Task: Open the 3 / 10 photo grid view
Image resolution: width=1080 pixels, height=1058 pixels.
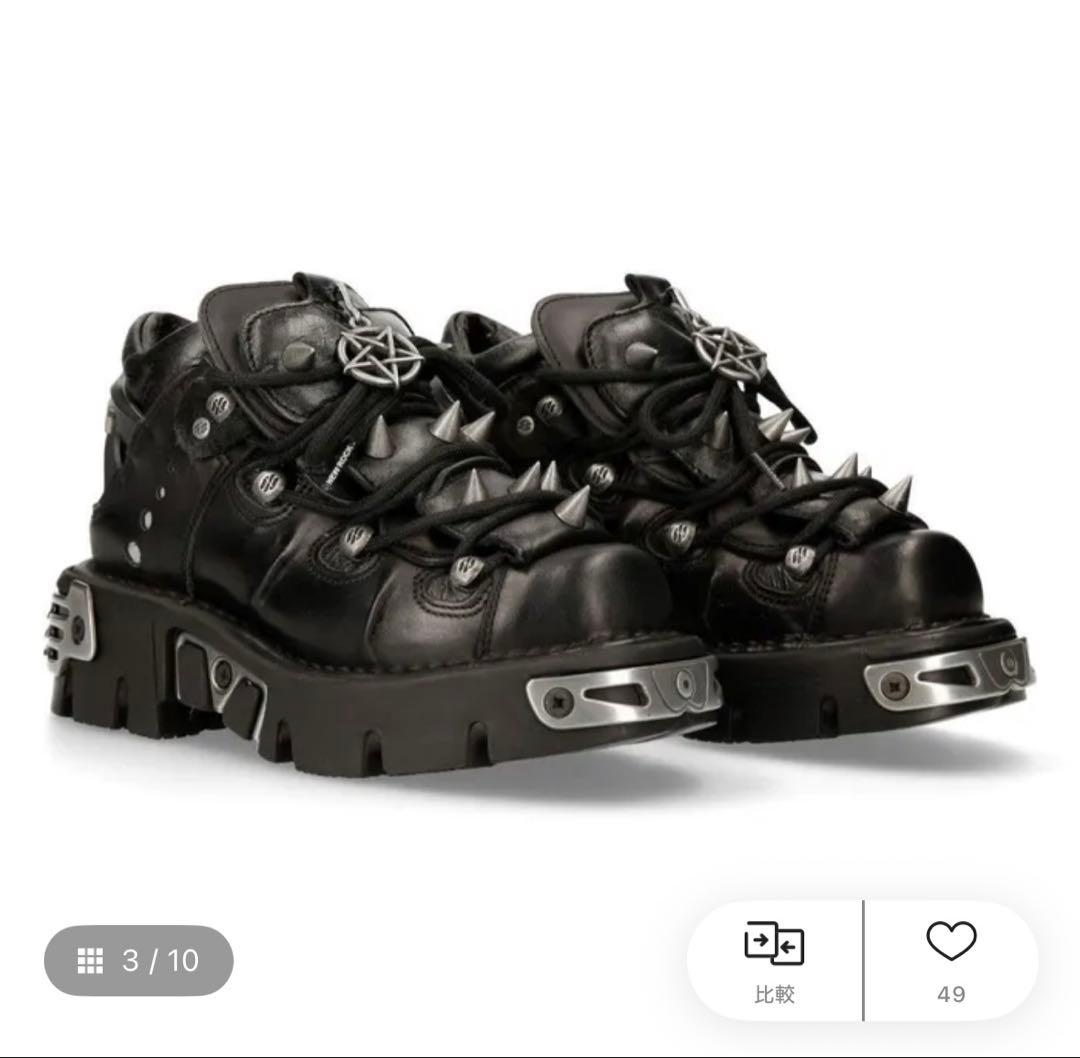Action: tap(138, 961)
